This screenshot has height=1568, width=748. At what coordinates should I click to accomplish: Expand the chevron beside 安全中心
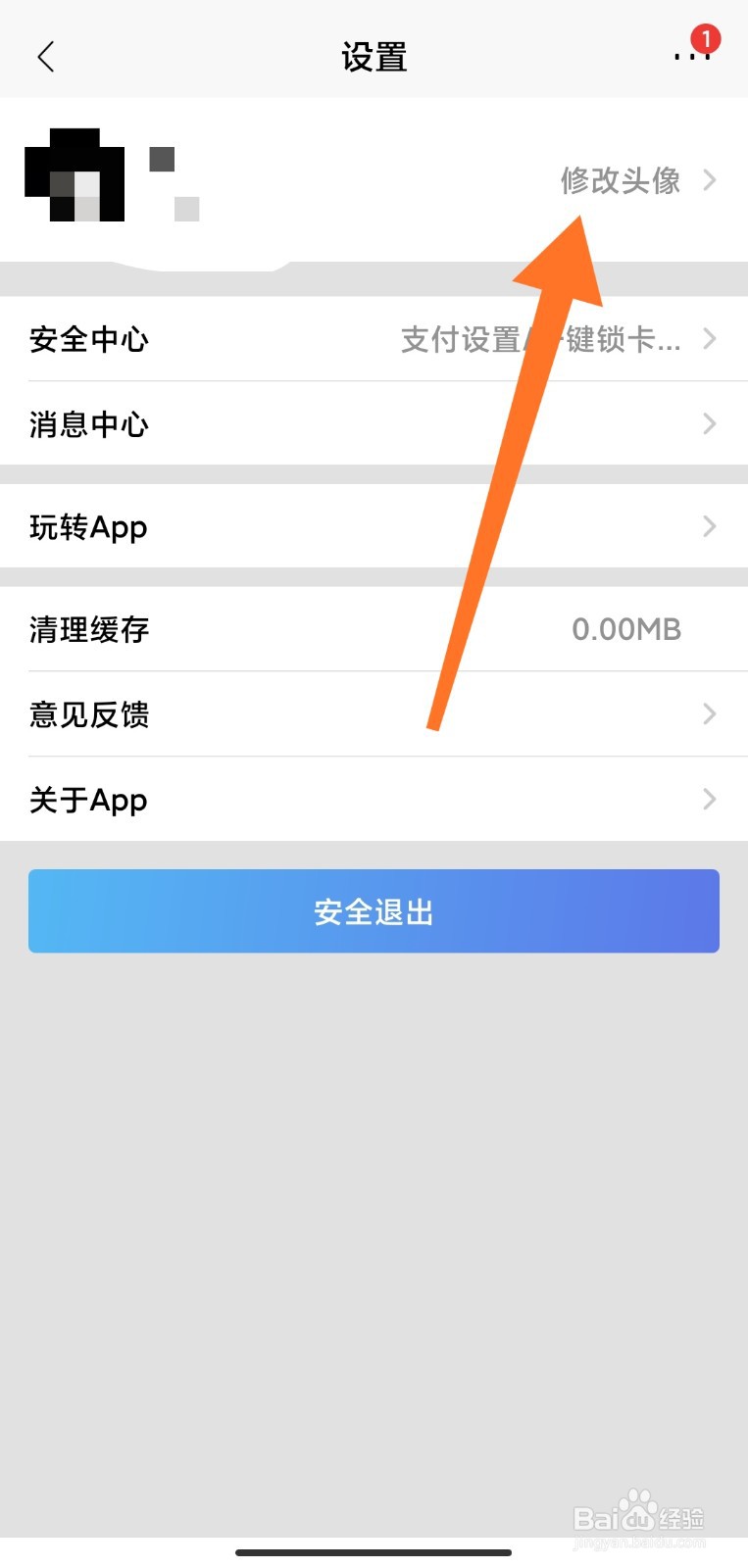[x=708, y=340]
